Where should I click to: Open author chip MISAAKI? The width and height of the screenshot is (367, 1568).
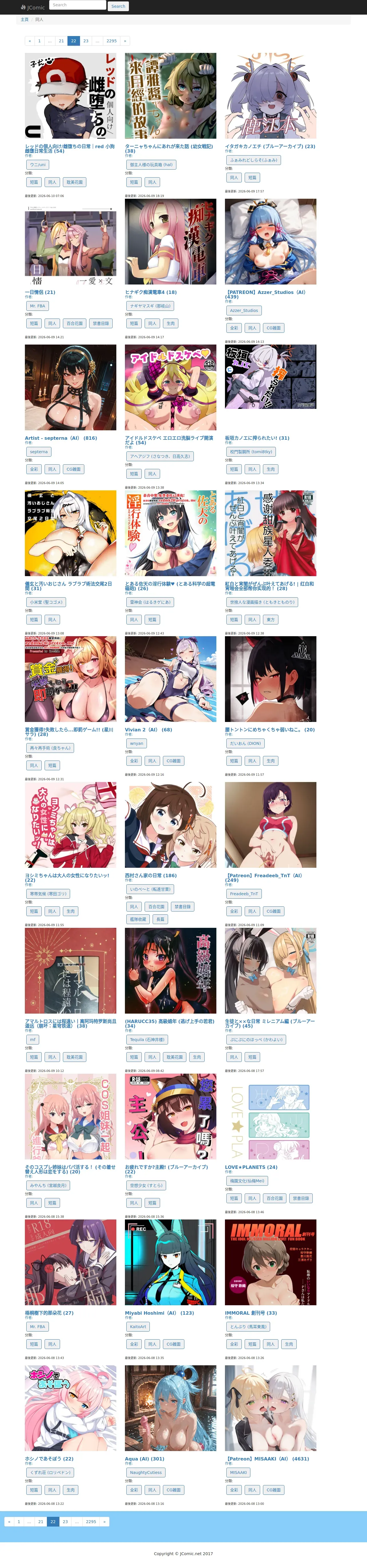(238, 1473)
